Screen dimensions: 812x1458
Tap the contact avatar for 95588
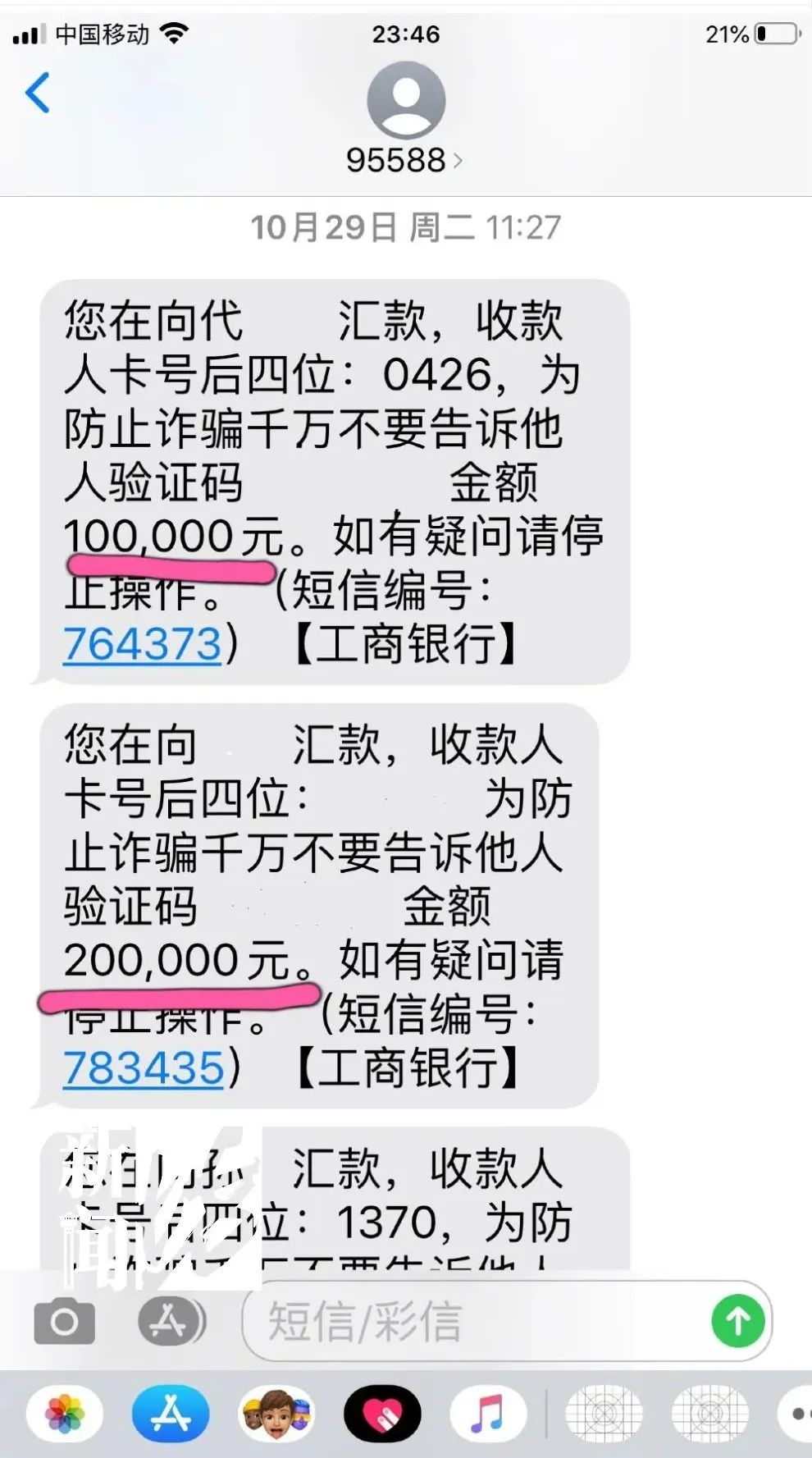405,99
